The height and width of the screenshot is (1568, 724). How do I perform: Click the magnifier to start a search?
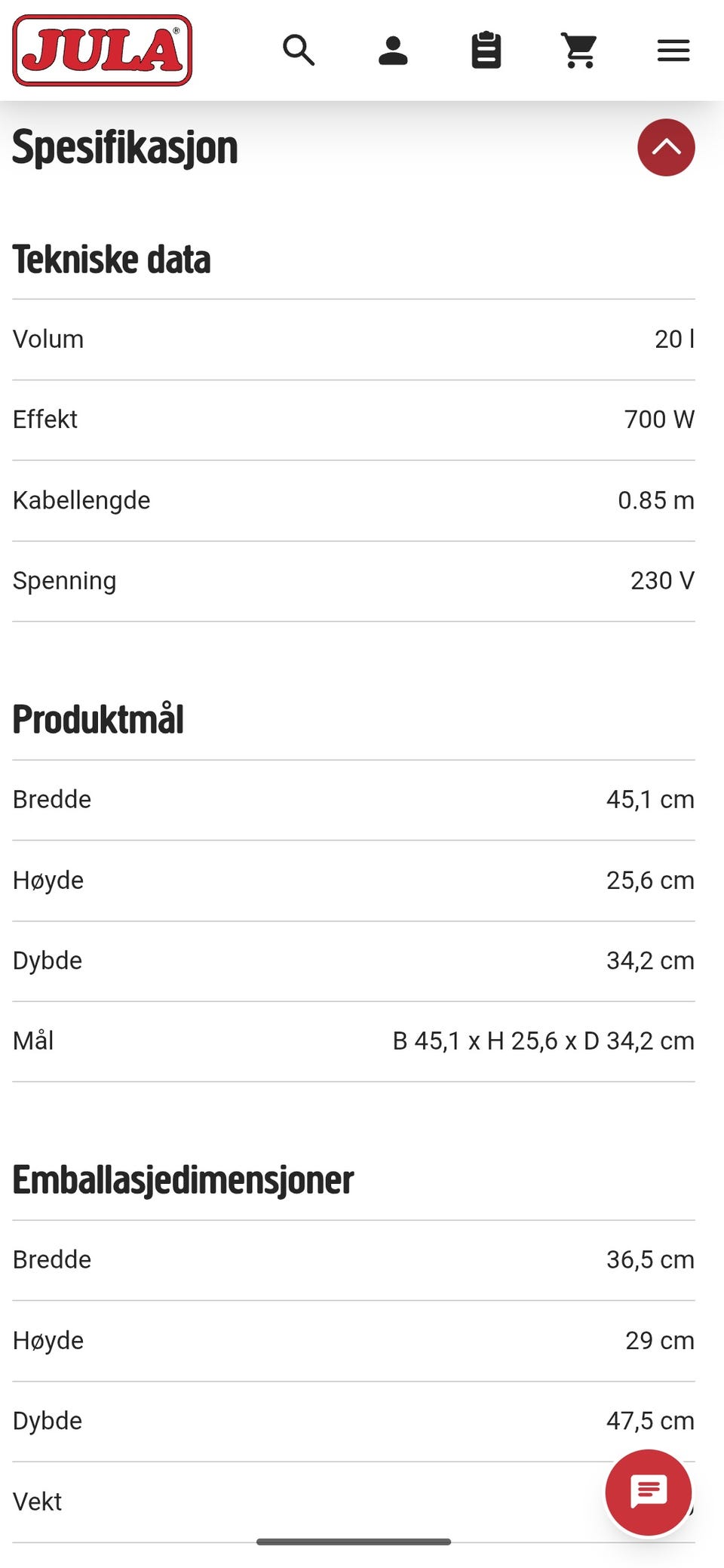(299, 51)
